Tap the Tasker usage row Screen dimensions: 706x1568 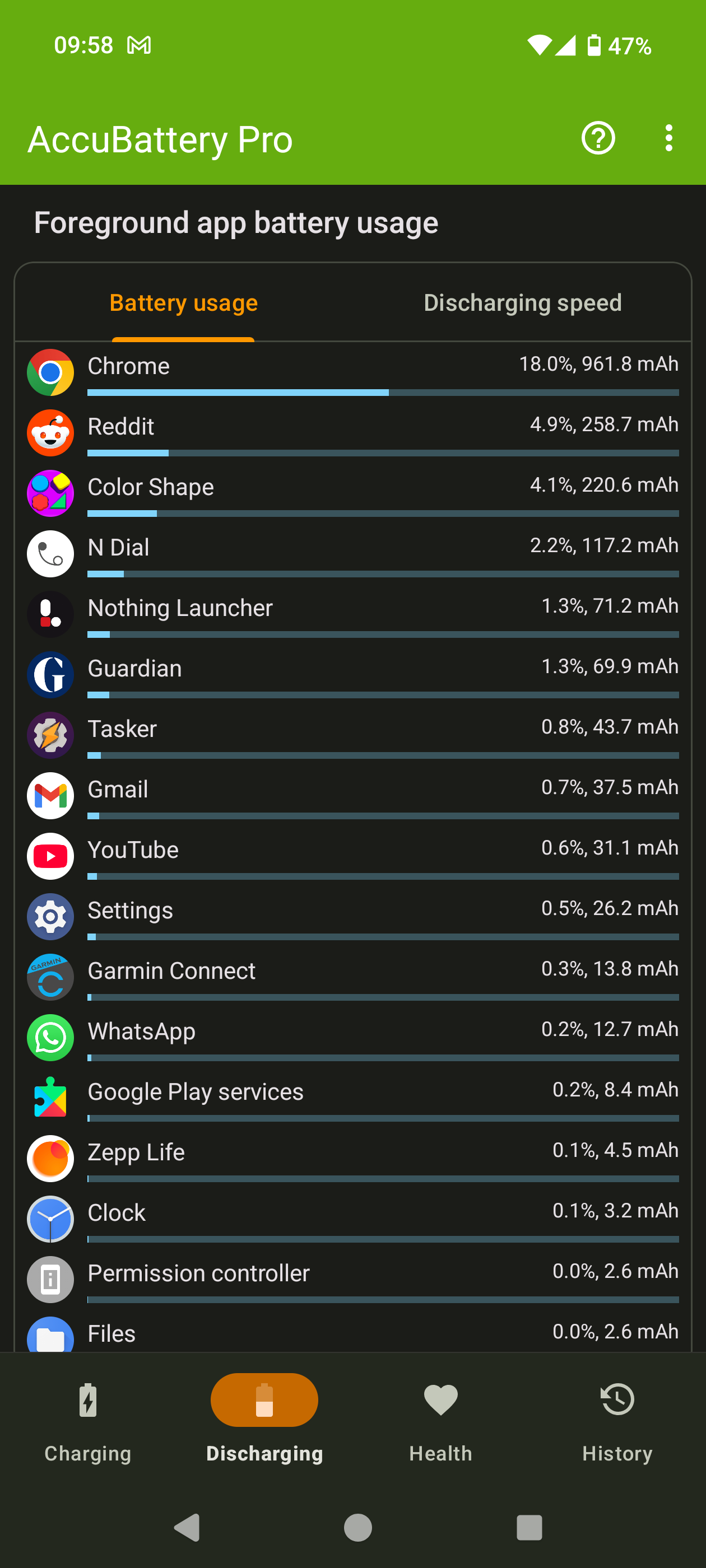pyautogui.click(x=352, y=734)
